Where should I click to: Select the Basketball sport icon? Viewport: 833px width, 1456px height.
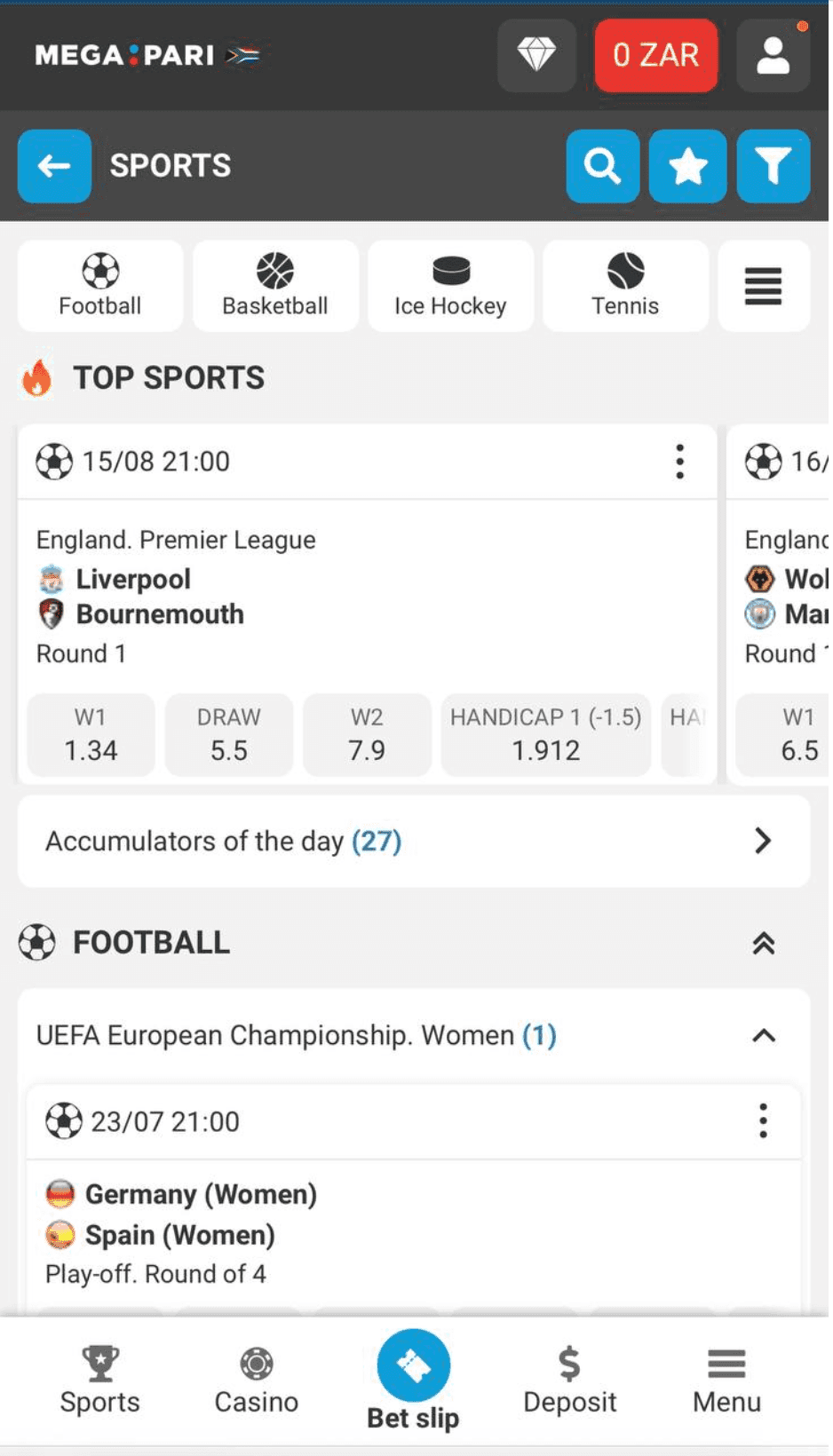point(274,286)
